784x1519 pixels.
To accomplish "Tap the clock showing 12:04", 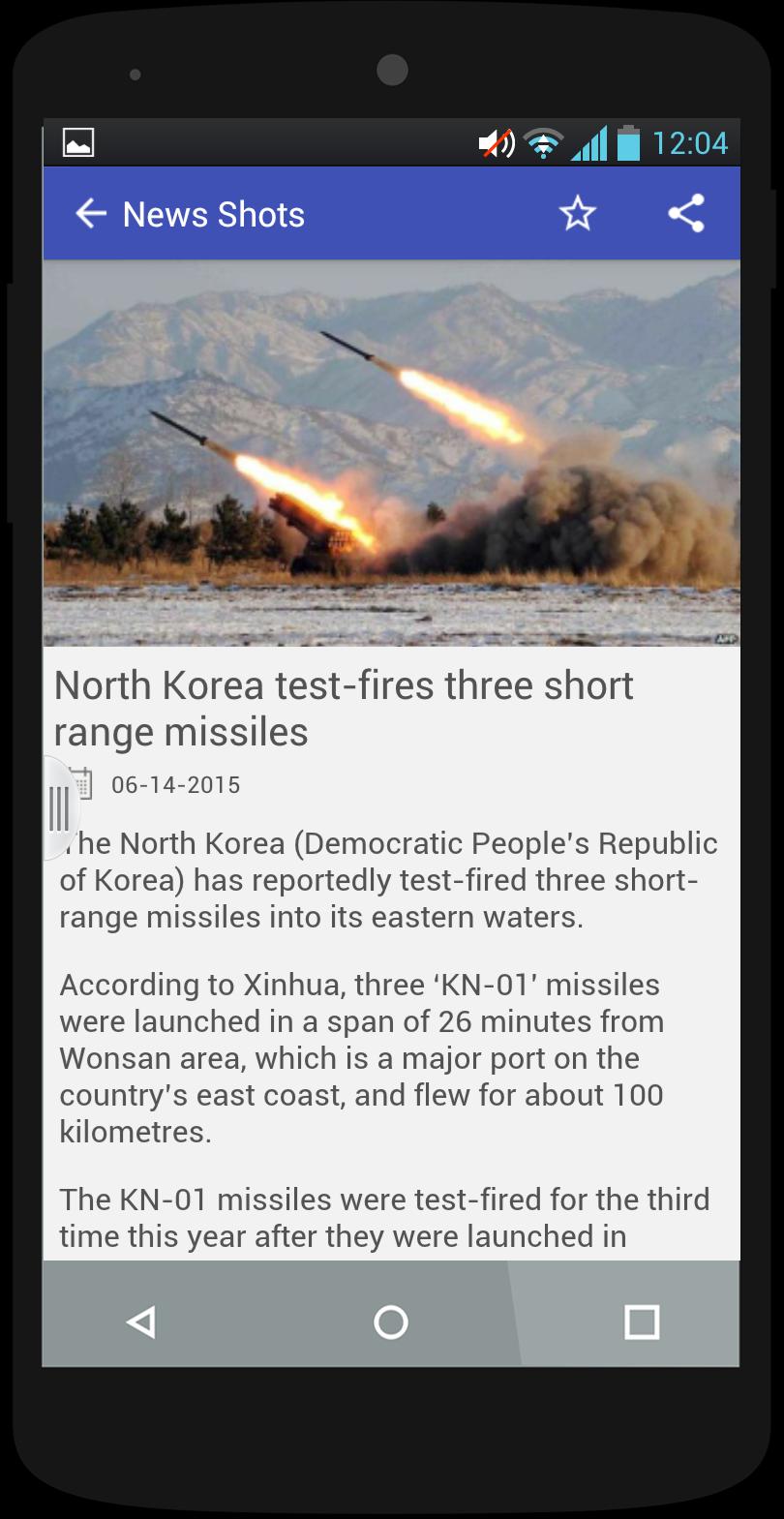I will pyautogui.click(x=691, y=141).
